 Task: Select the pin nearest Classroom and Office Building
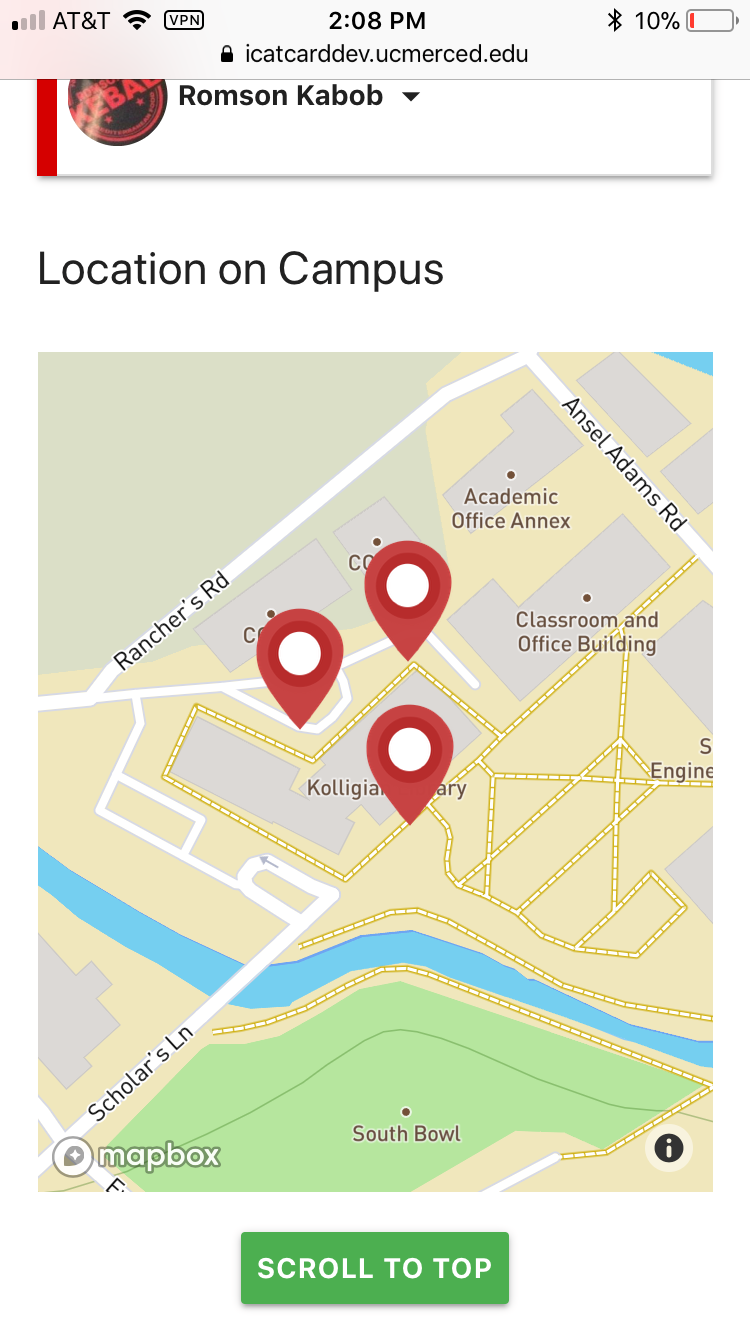click(x=407, y=588)
